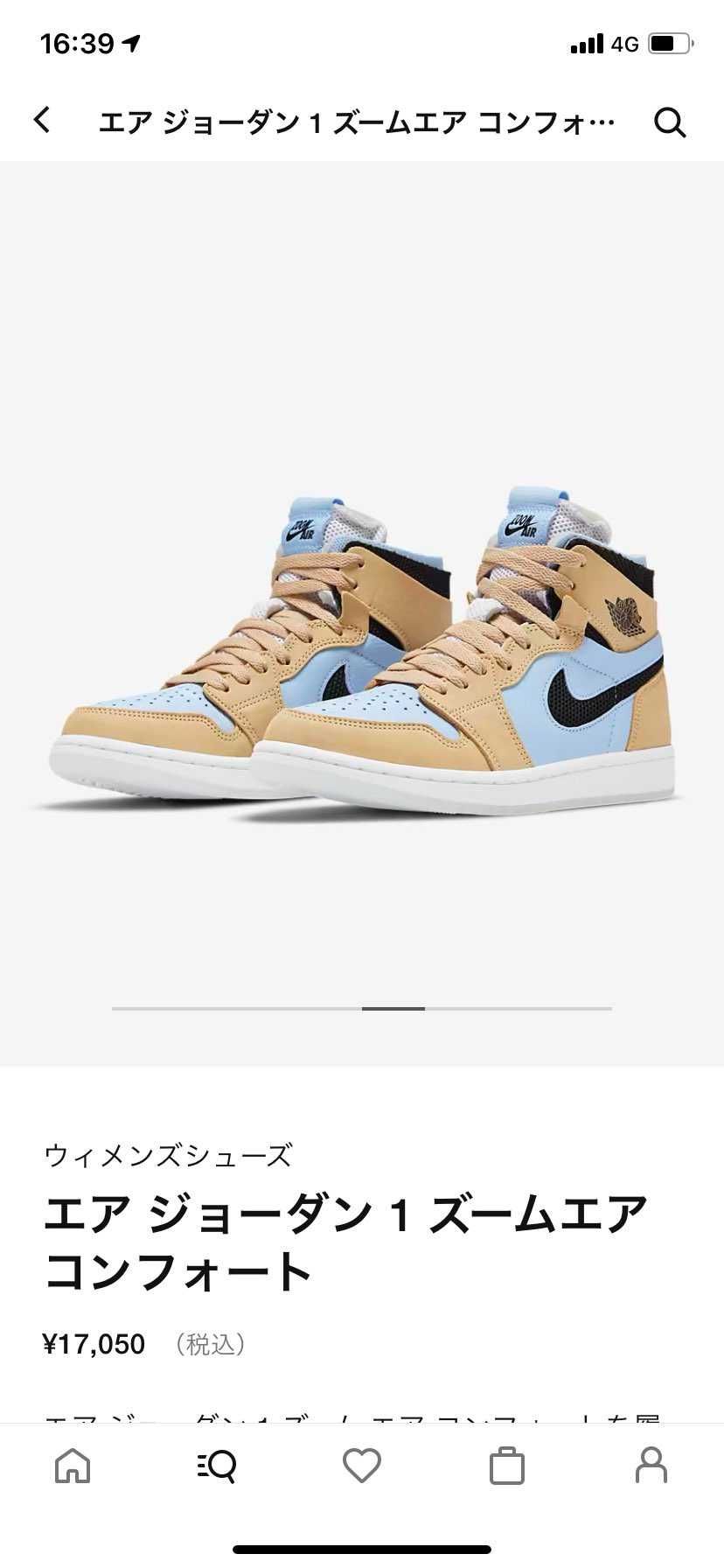Open the shop search tab

point(217,1465)
